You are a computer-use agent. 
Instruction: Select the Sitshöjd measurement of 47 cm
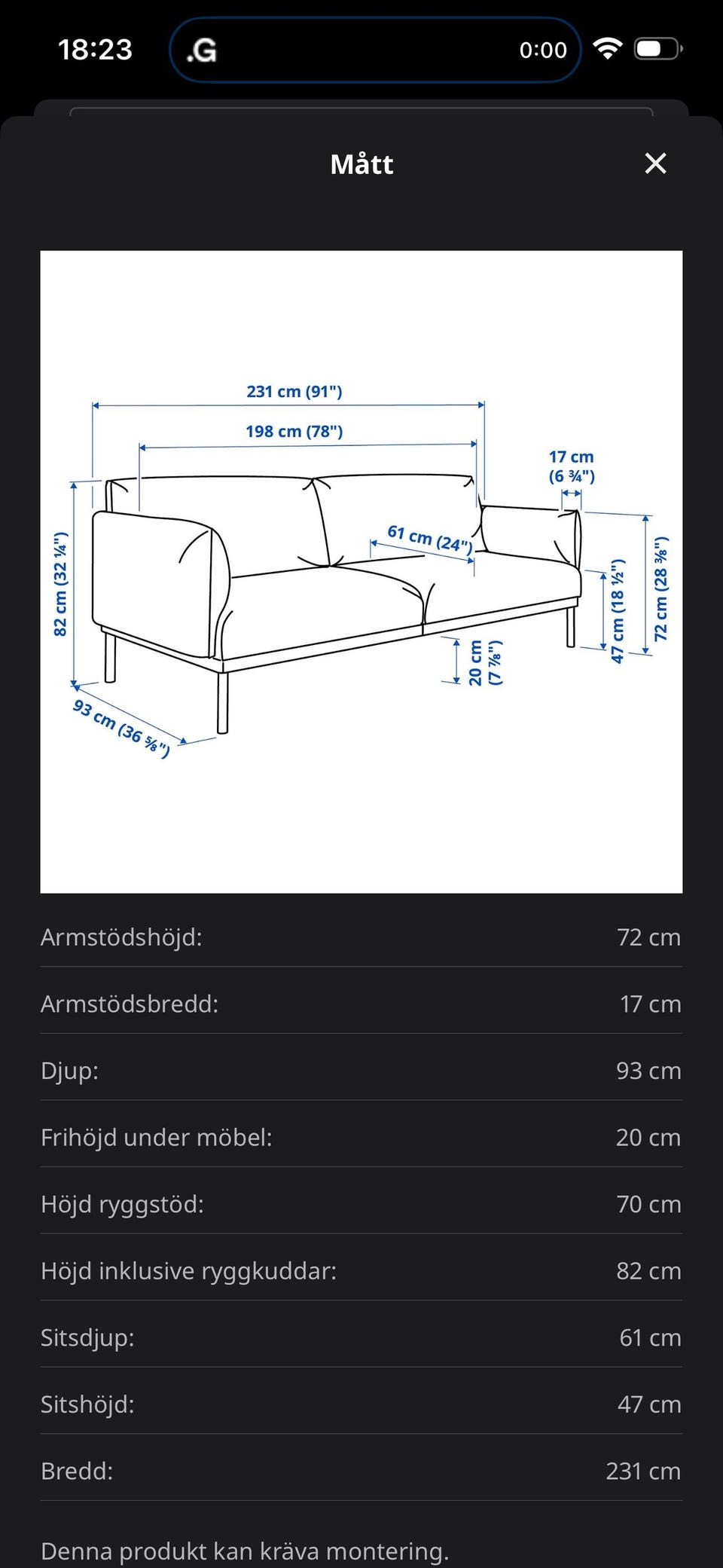(x=361, y=1404)
